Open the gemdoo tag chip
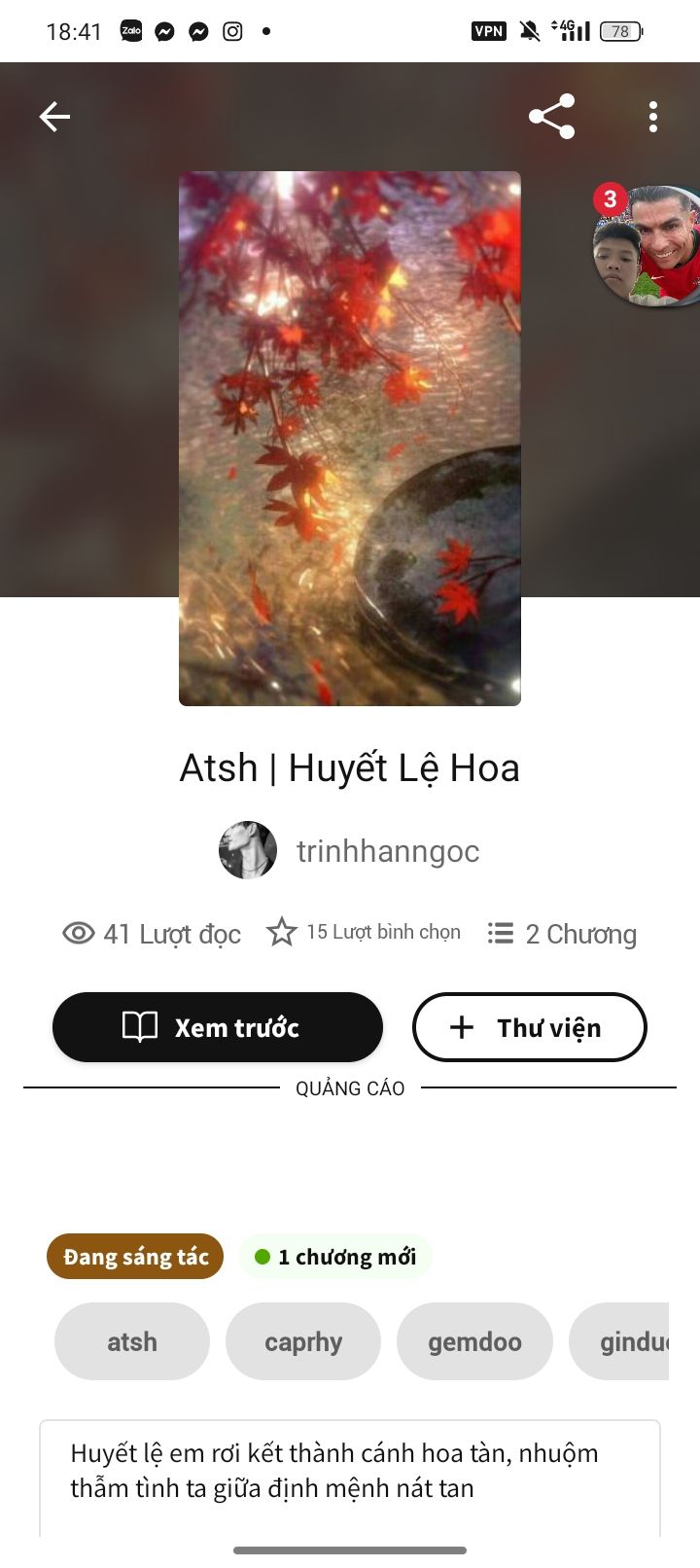This screenshot has height=1568, width=700. coord(474,1341)
